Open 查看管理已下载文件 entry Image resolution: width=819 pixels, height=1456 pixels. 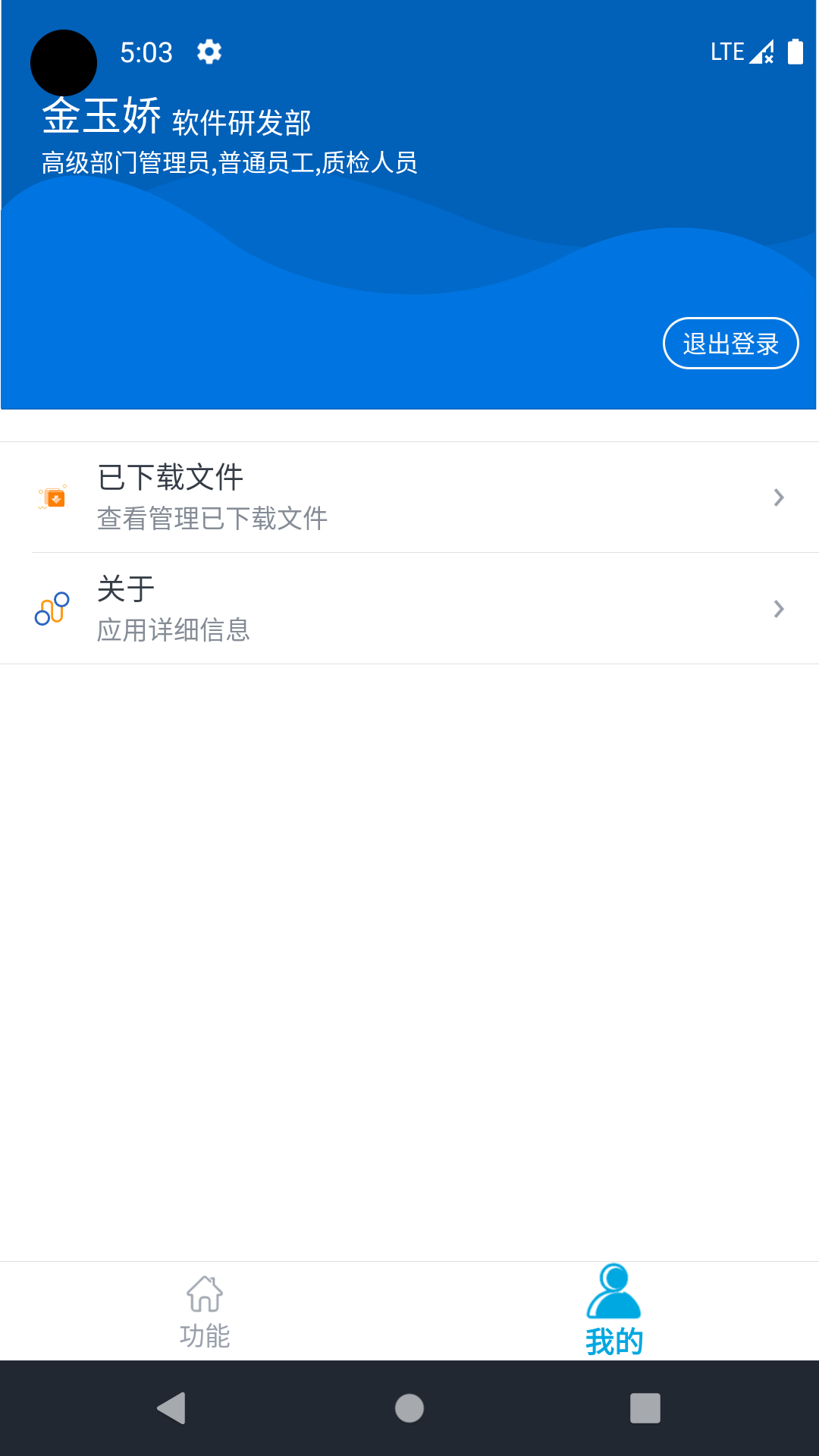point(212,519)
